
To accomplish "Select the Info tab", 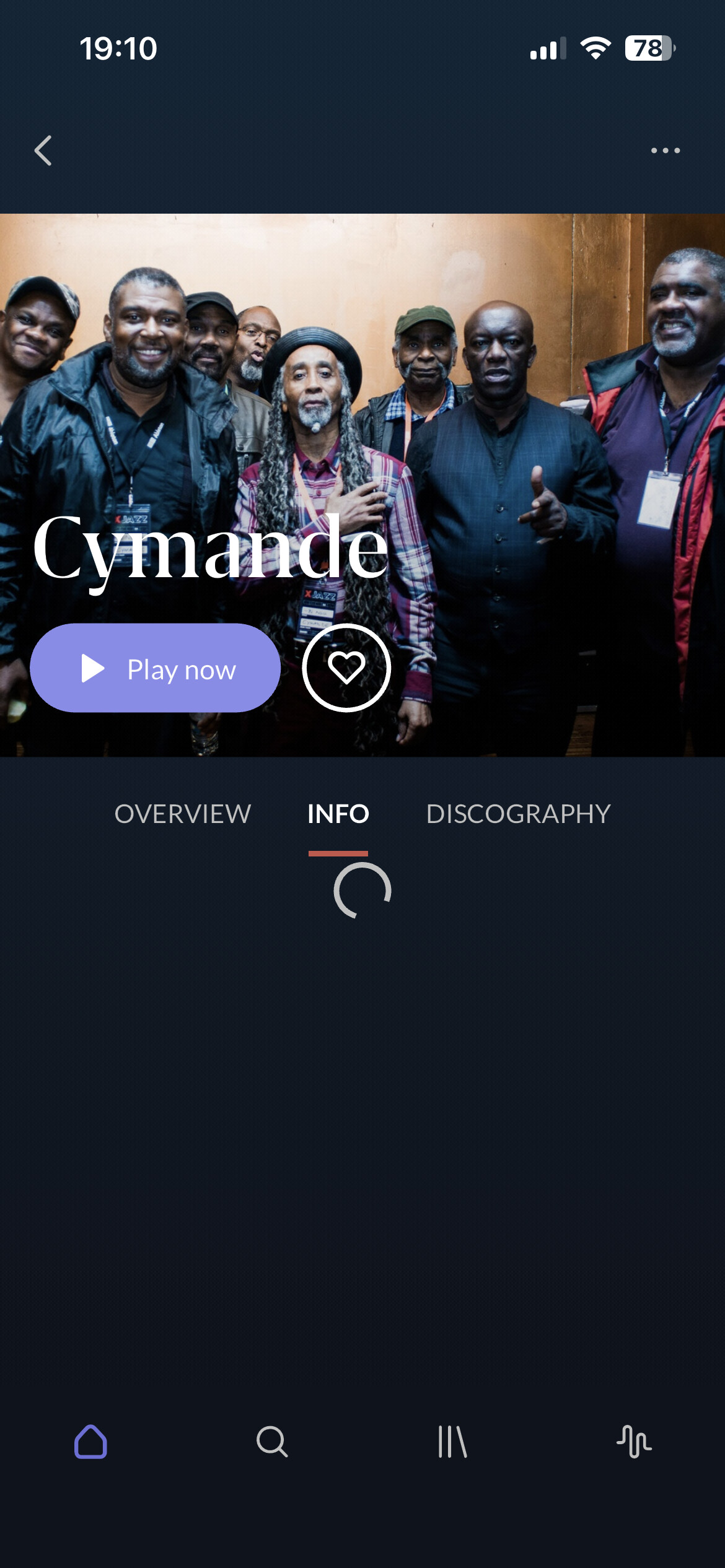I will tap(338, 814).
